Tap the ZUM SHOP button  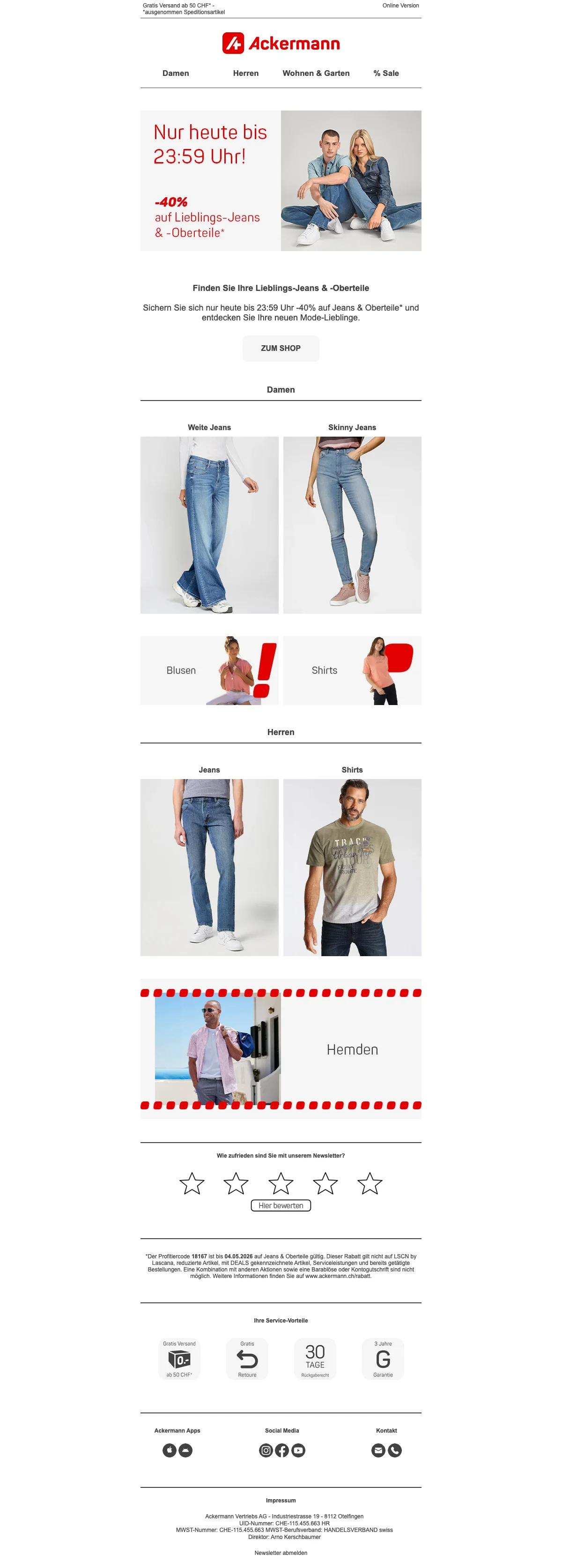click(281, 348)
